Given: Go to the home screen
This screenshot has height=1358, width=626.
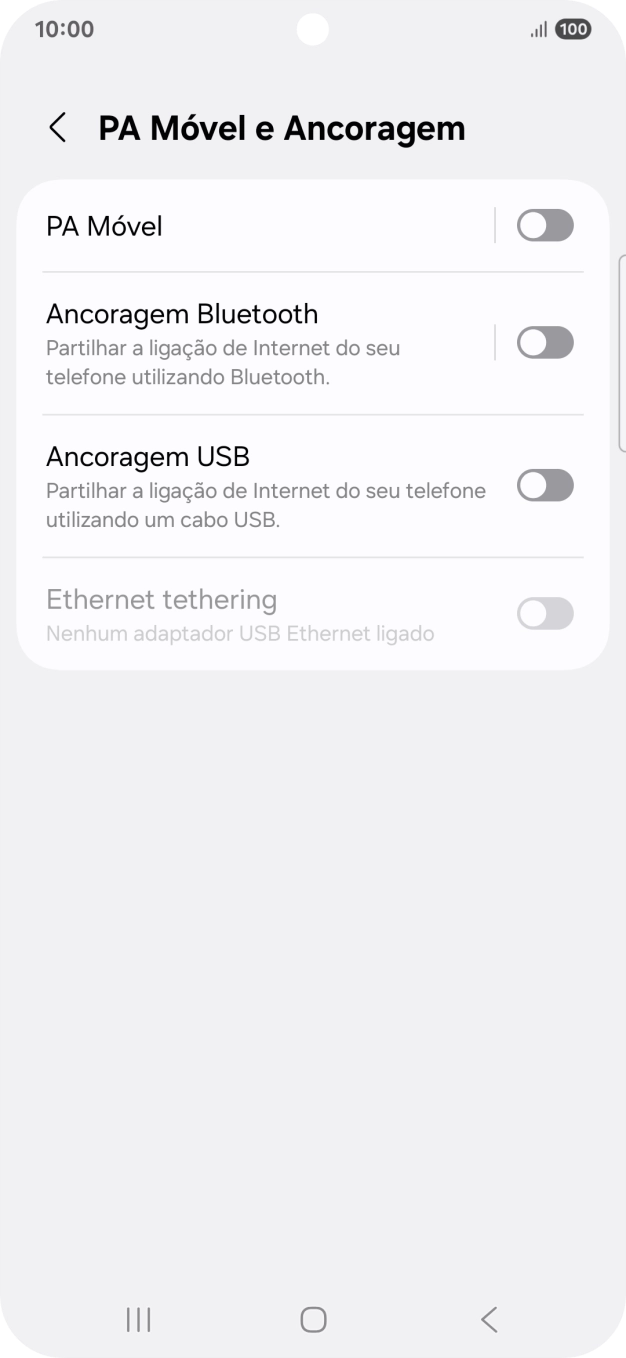Looking at the screenshot, I should 313,1320.
